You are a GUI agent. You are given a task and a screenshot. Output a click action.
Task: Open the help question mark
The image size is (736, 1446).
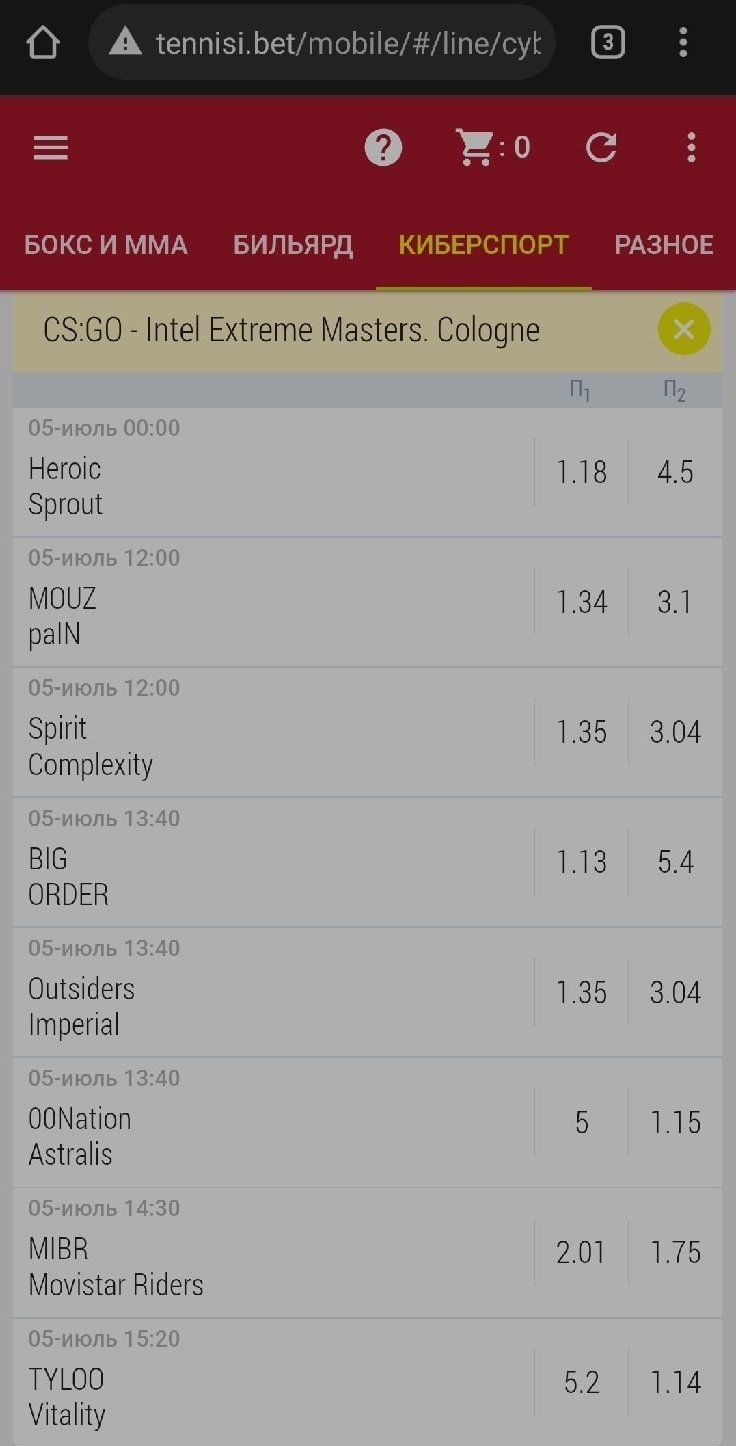tap(383, 148)
